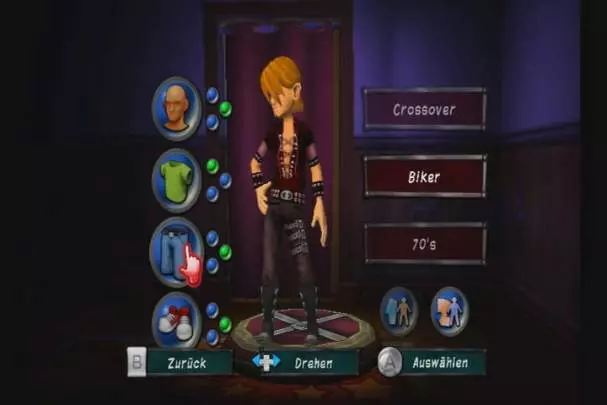This screenshot has width=607, height=405.
Task: Tap the Zurück back button
Action: click(x=181, y=362)
